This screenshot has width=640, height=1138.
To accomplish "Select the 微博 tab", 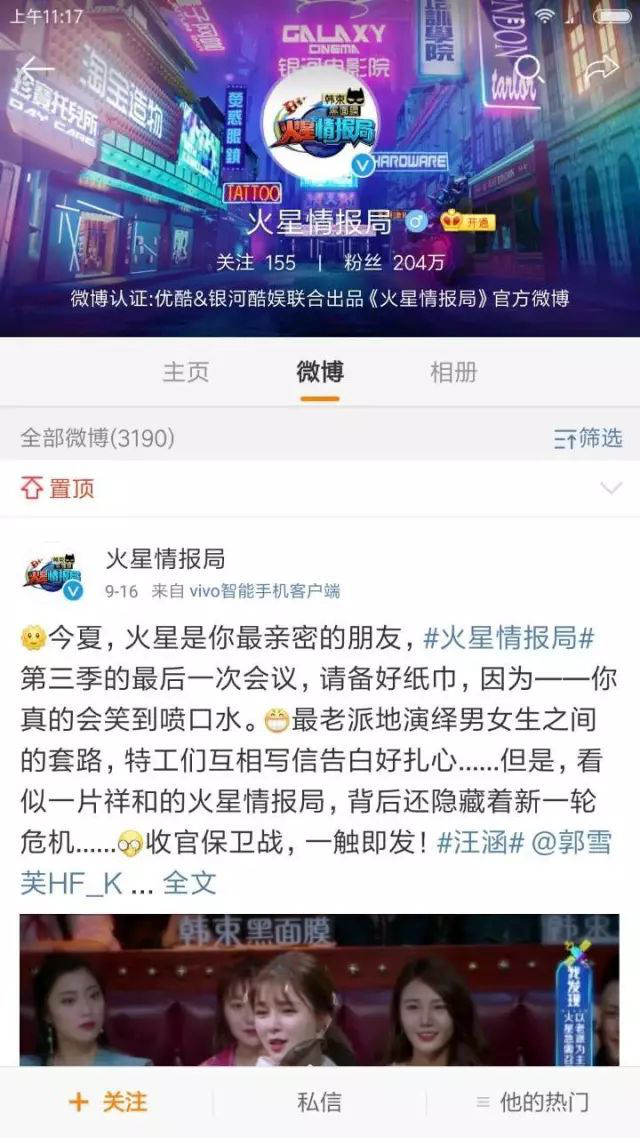I will [320, 372].
